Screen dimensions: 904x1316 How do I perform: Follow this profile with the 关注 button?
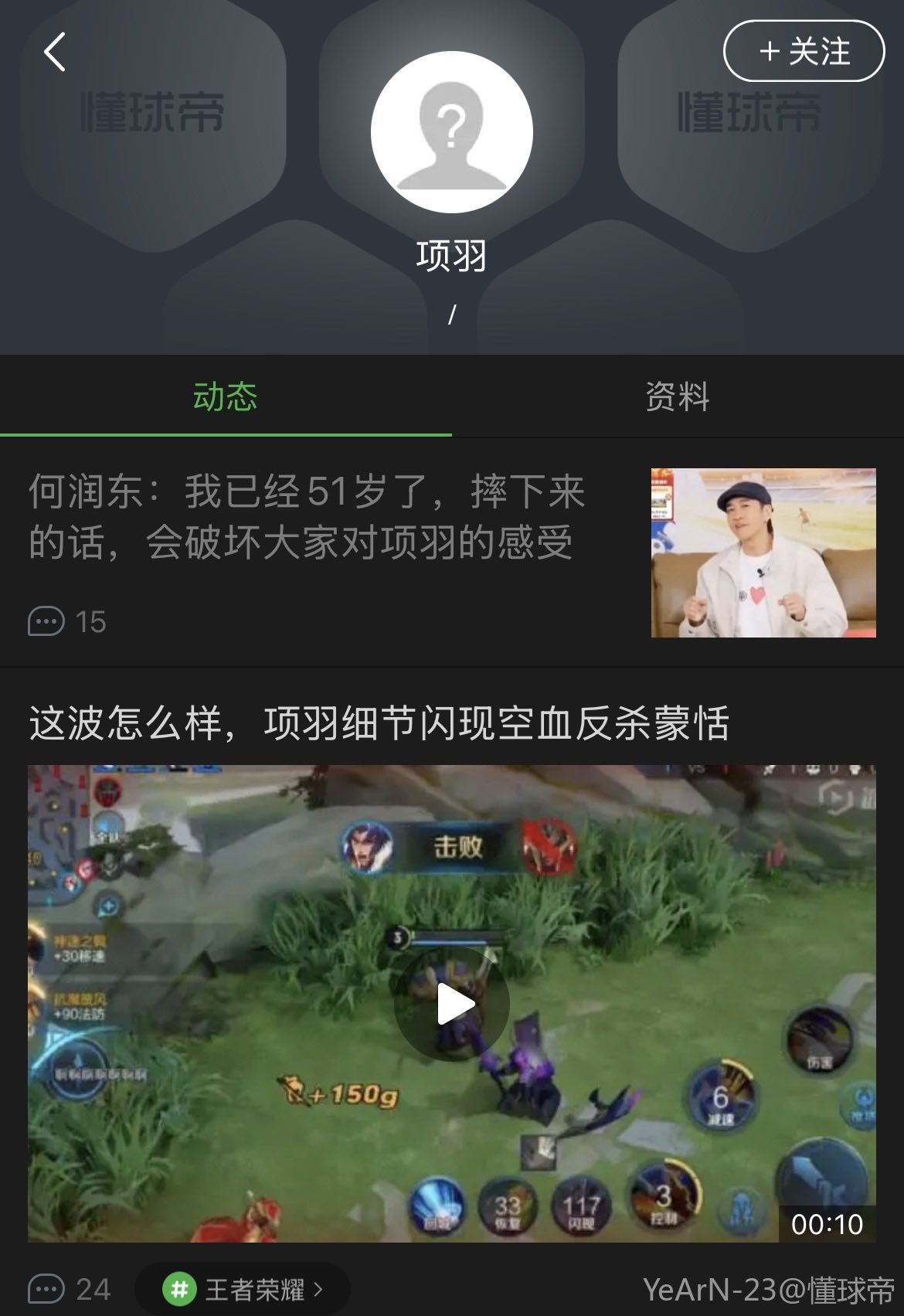pos(804,52)
